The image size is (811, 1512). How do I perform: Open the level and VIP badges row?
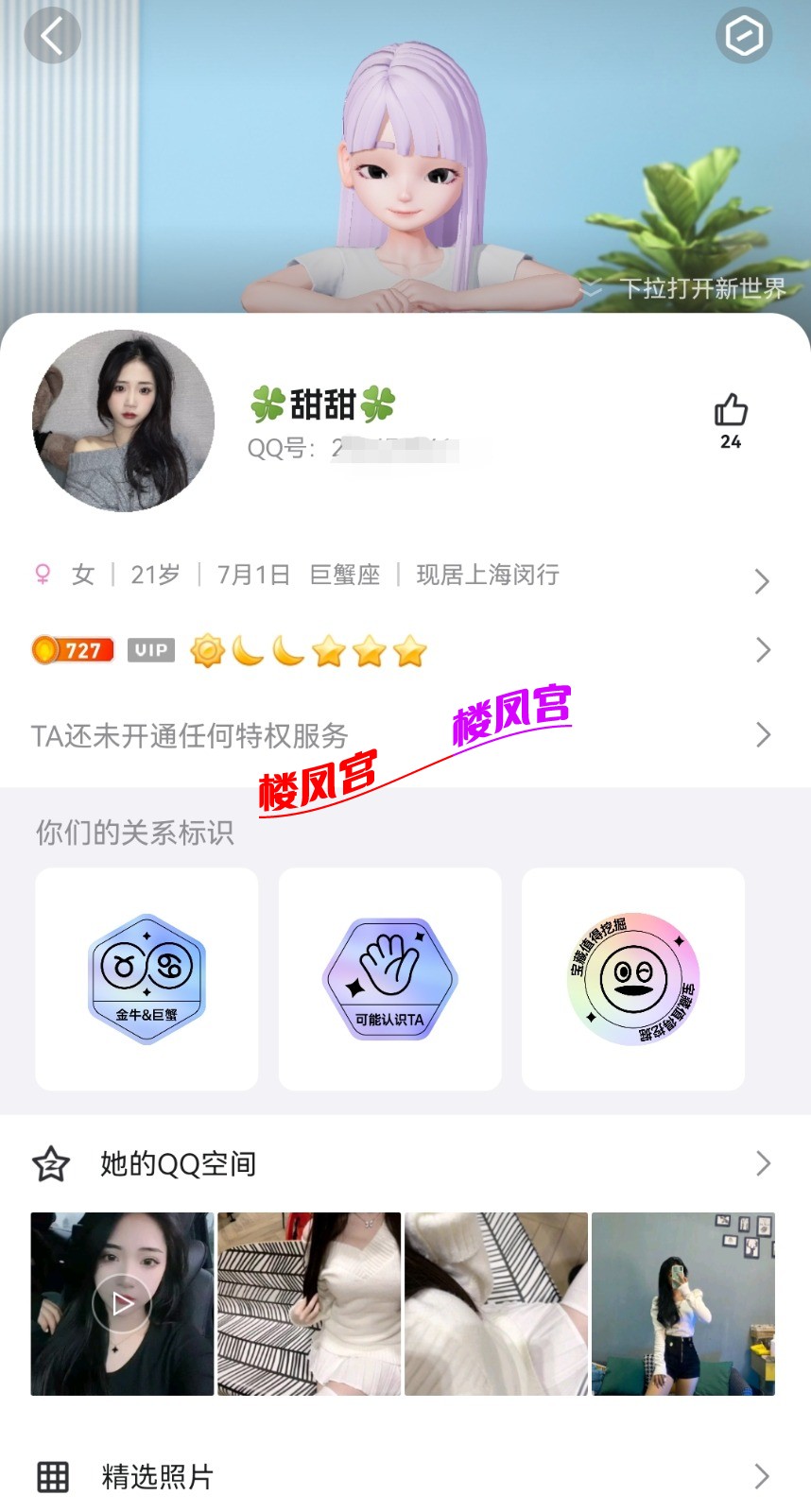[405, 650]
